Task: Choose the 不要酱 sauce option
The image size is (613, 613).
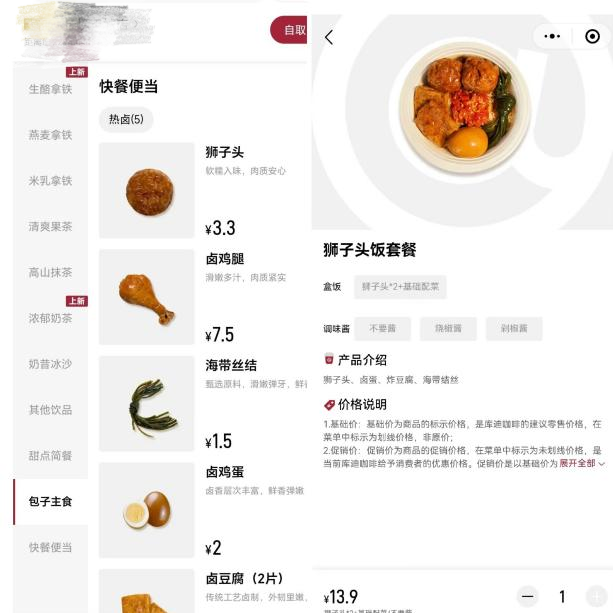Action: (x=382, y=328)
